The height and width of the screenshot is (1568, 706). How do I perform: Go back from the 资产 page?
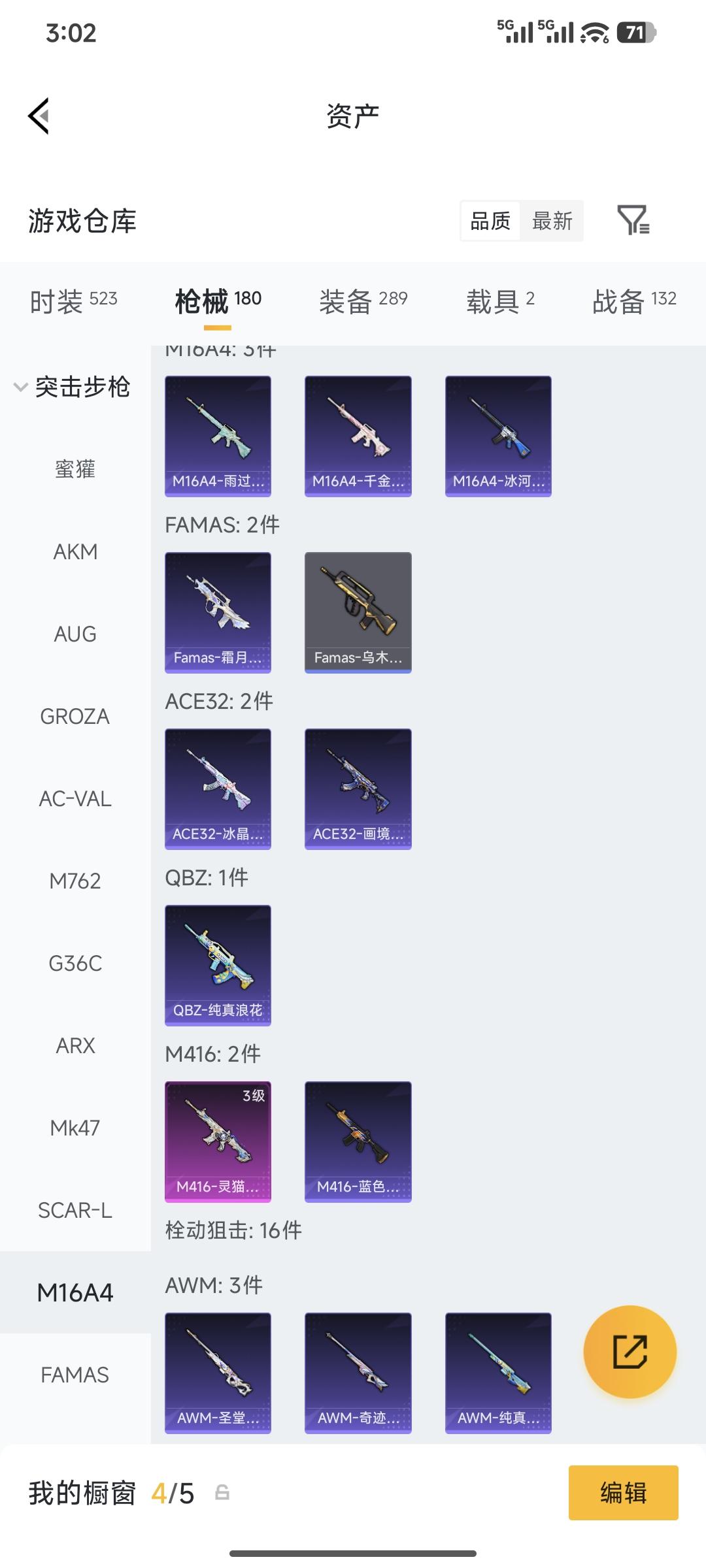point(39,116)
